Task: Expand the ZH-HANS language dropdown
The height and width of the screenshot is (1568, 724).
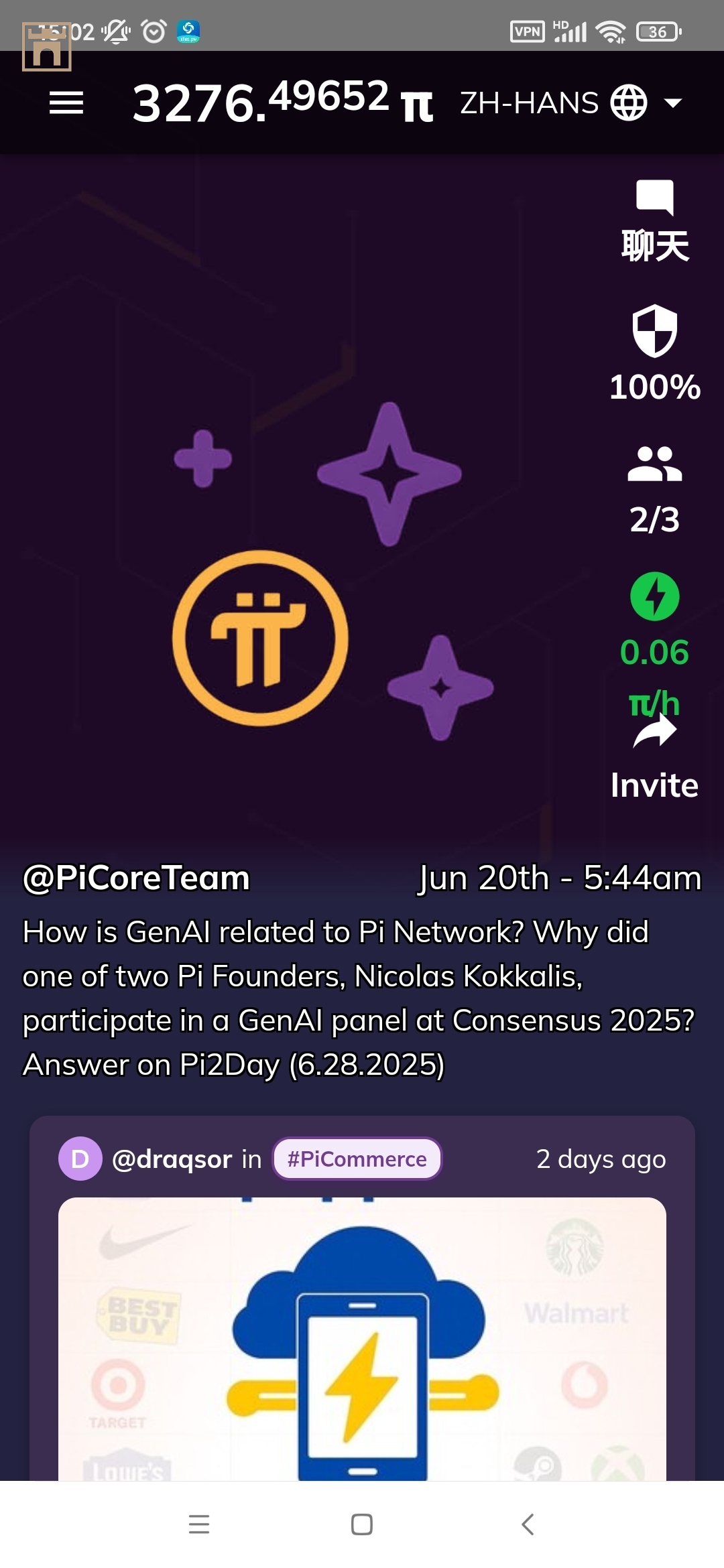Action: pyautogui.click(x=570, y=103)
